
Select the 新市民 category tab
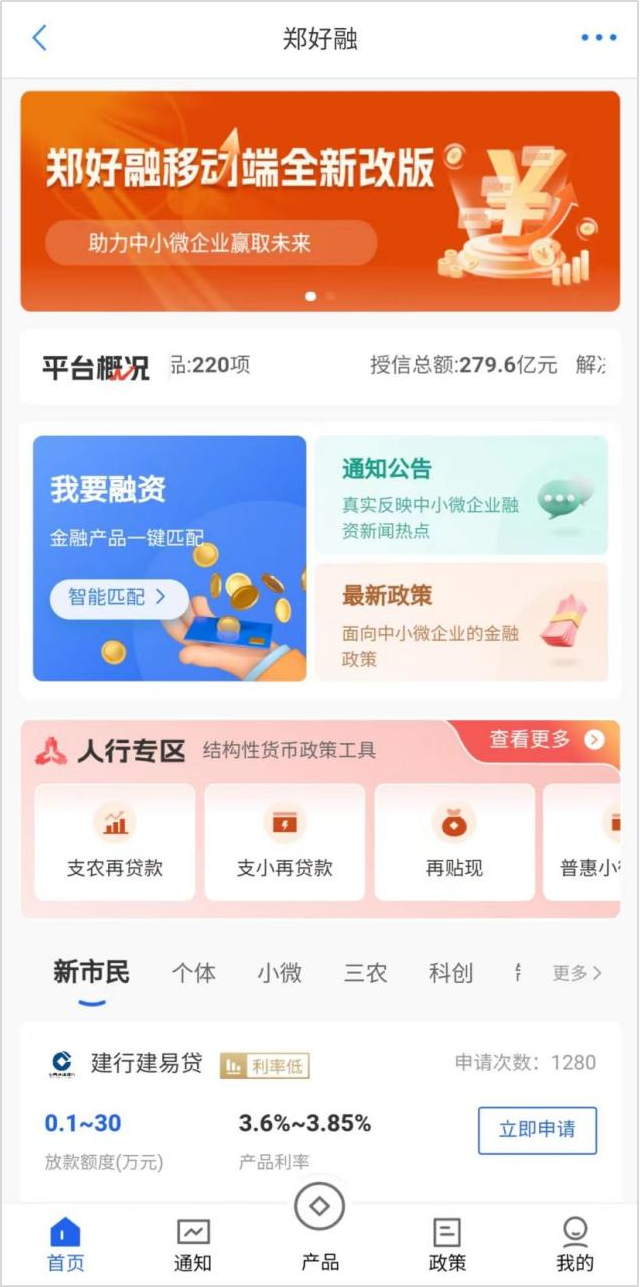click(91, 972)
